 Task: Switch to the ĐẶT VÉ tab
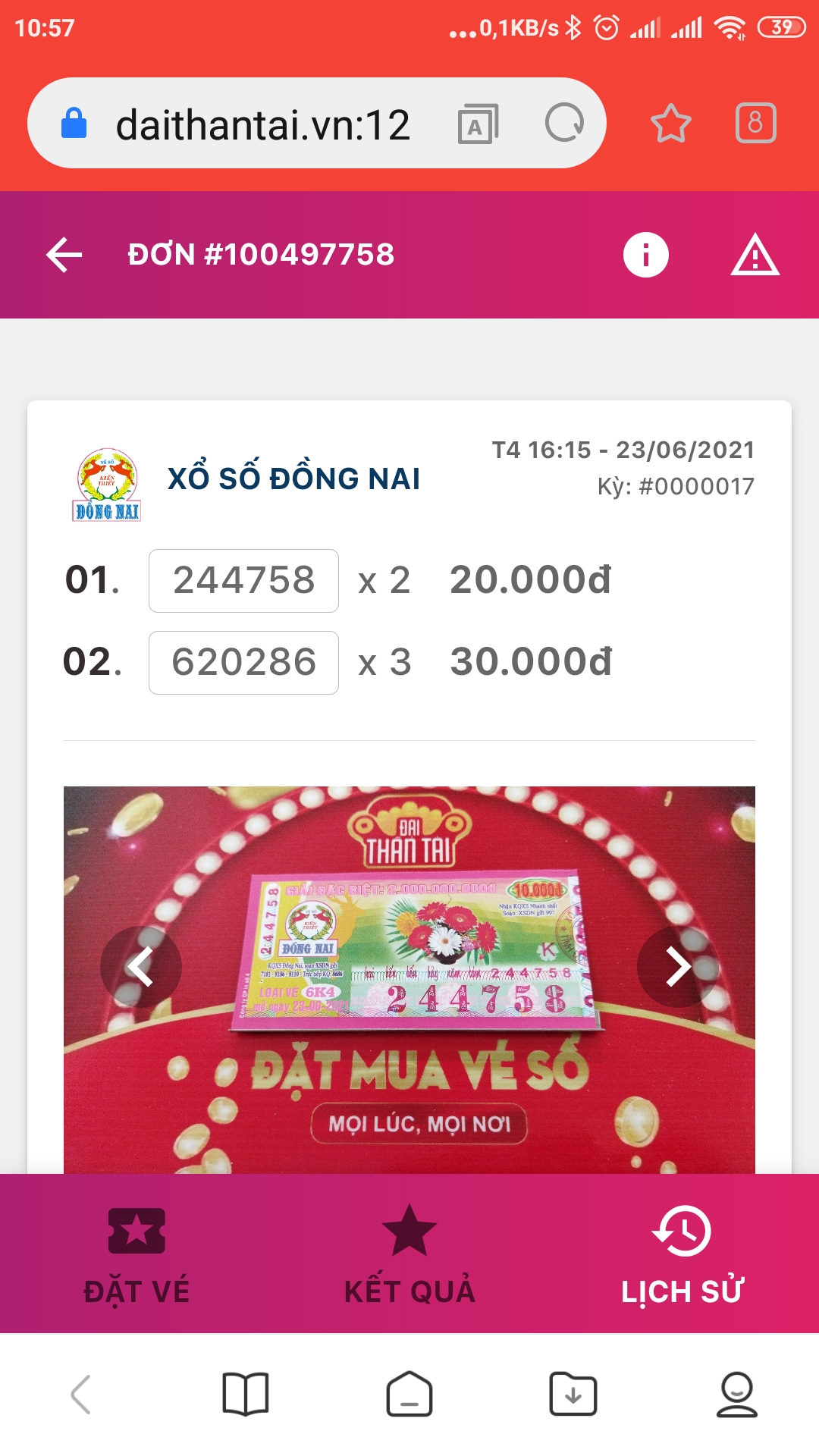pyautogui.click(x=136, y=1254)
